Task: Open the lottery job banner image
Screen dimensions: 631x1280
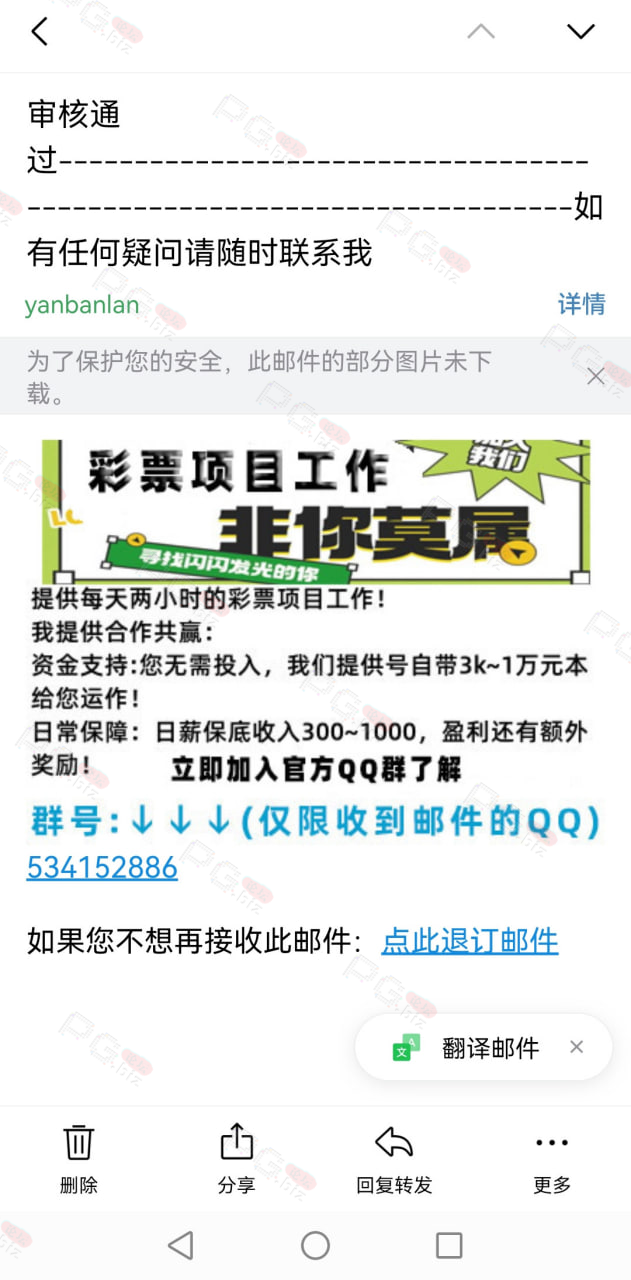Action: pos(315,512)
